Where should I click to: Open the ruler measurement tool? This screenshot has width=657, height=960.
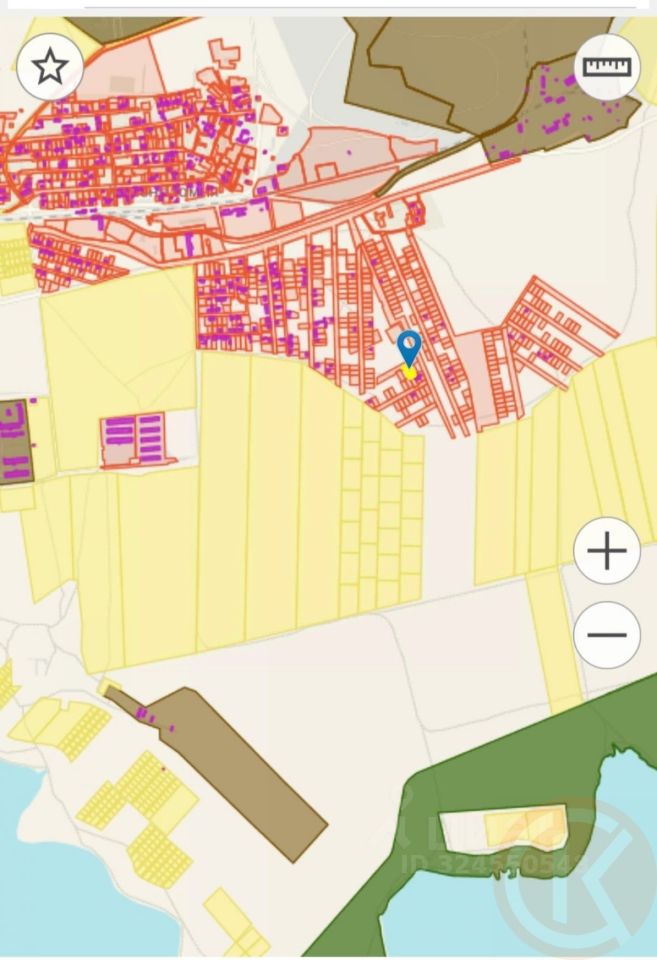607,67
